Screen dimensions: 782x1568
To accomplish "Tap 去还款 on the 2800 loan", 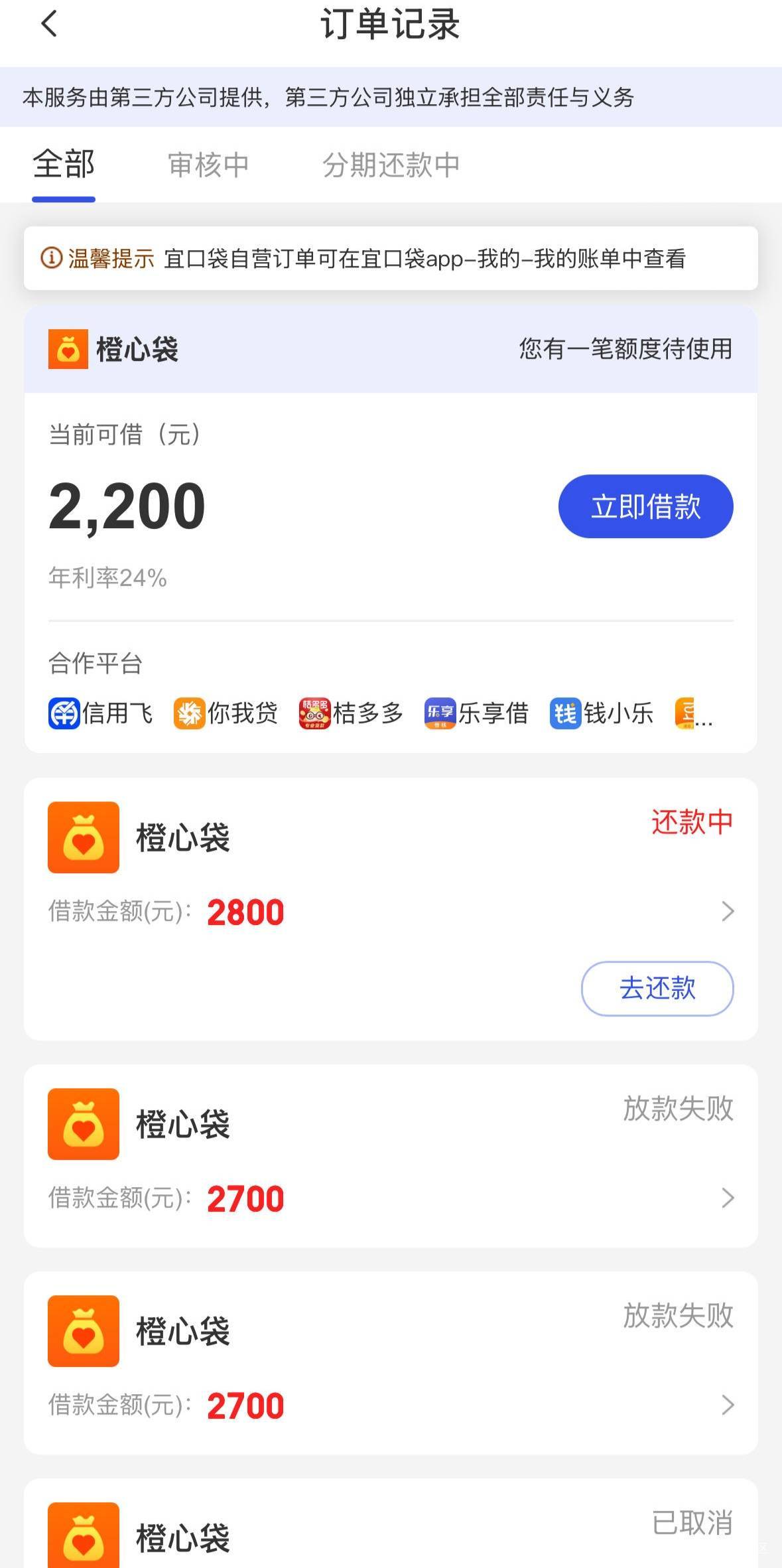I will [x=657, y=988].
